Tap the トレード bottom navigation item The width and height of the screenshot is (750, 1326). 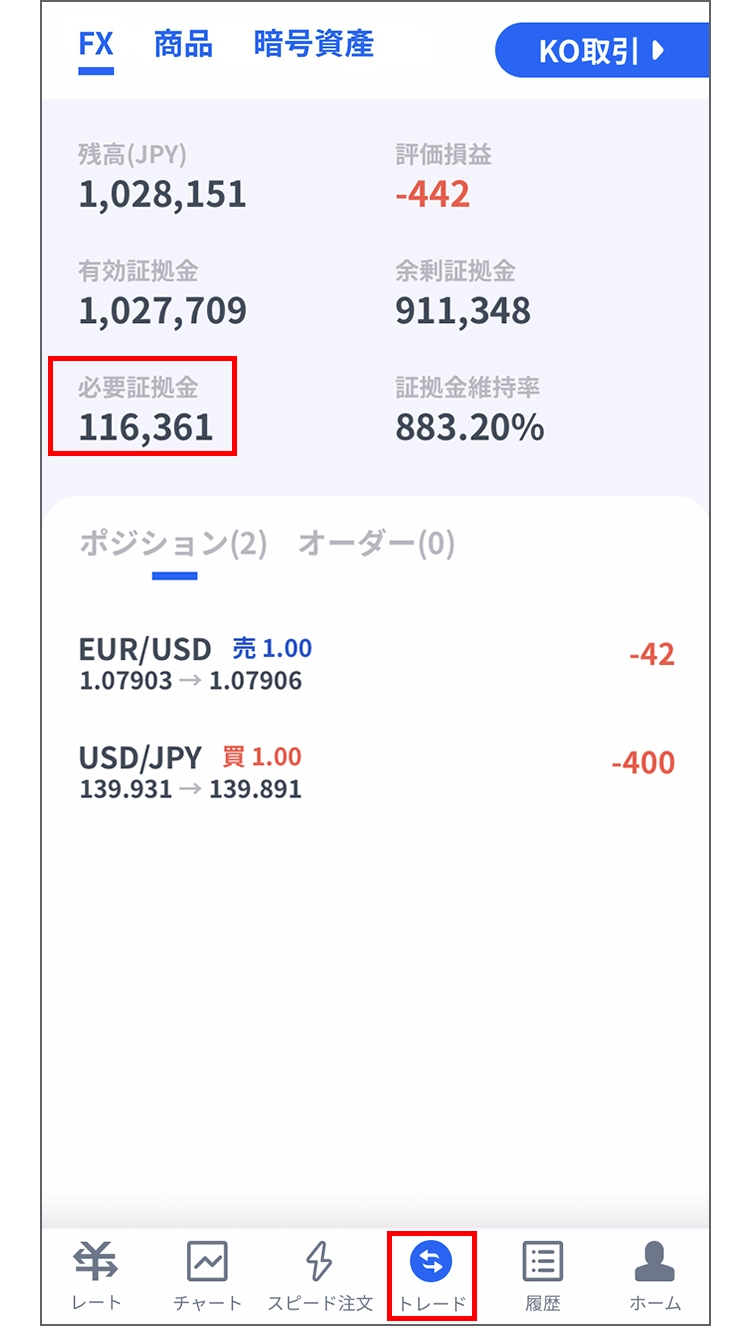[432, 1274]
